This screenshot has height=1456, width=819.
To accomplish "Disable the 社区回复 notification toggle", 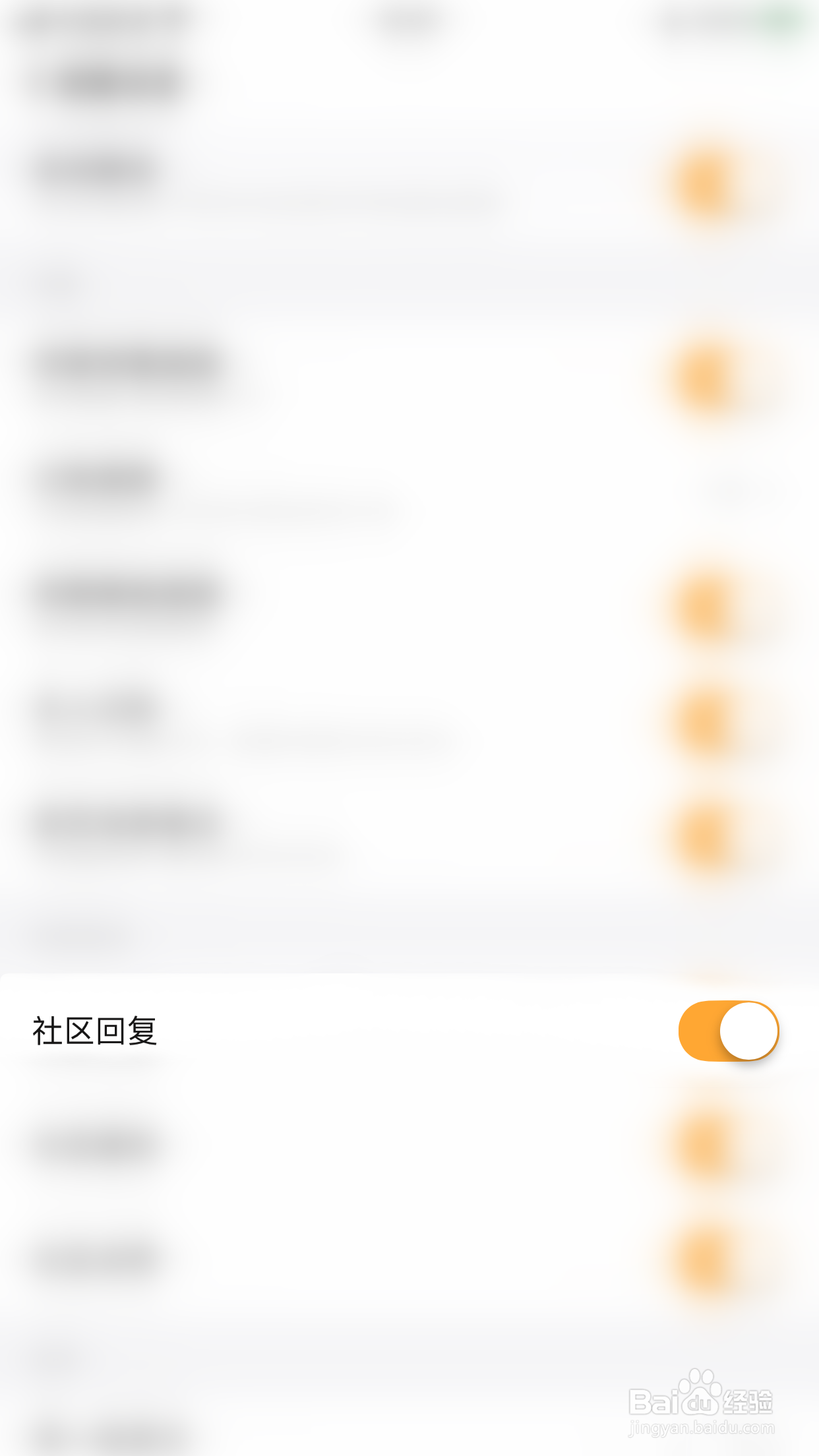I will point(729,1030).
